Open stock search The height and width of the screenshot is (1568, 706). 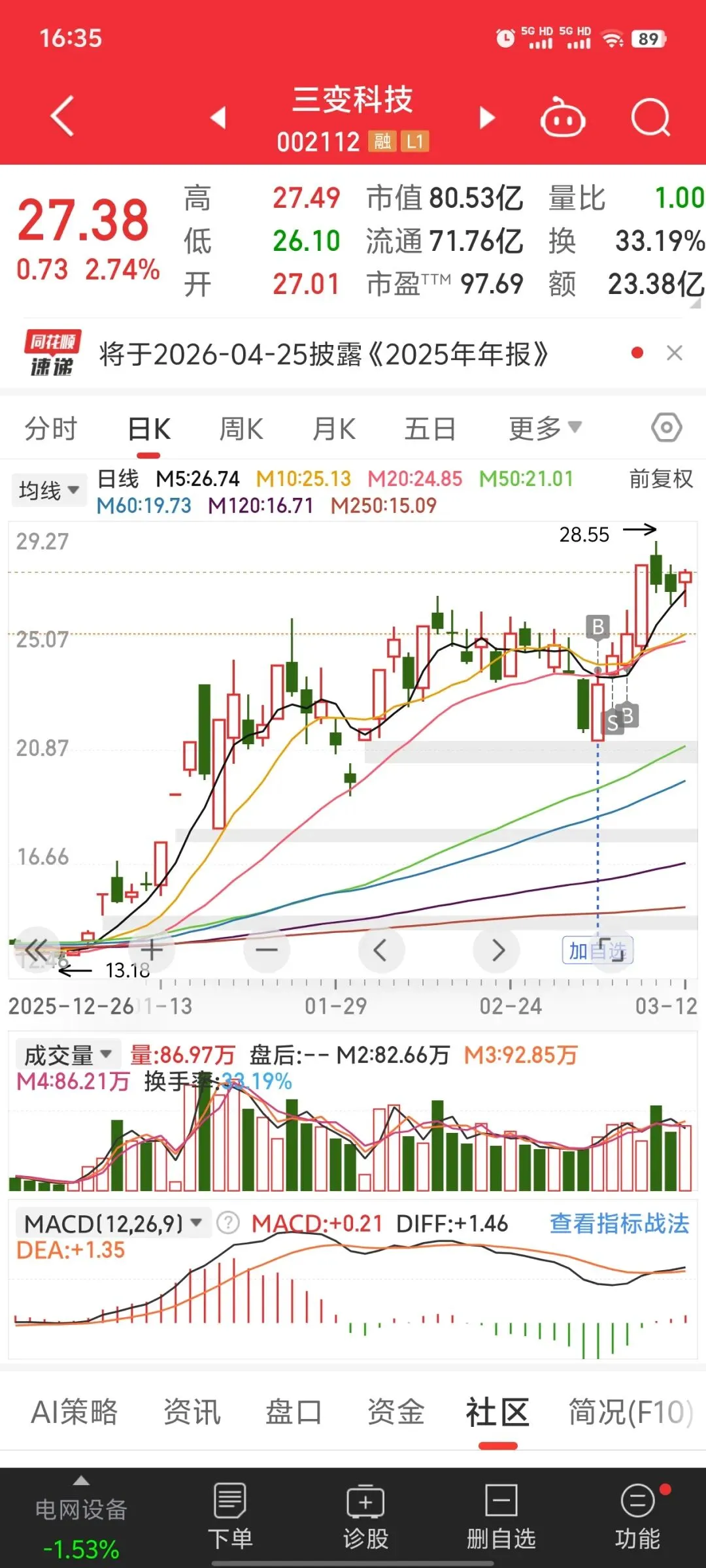(x=650, y=118)
